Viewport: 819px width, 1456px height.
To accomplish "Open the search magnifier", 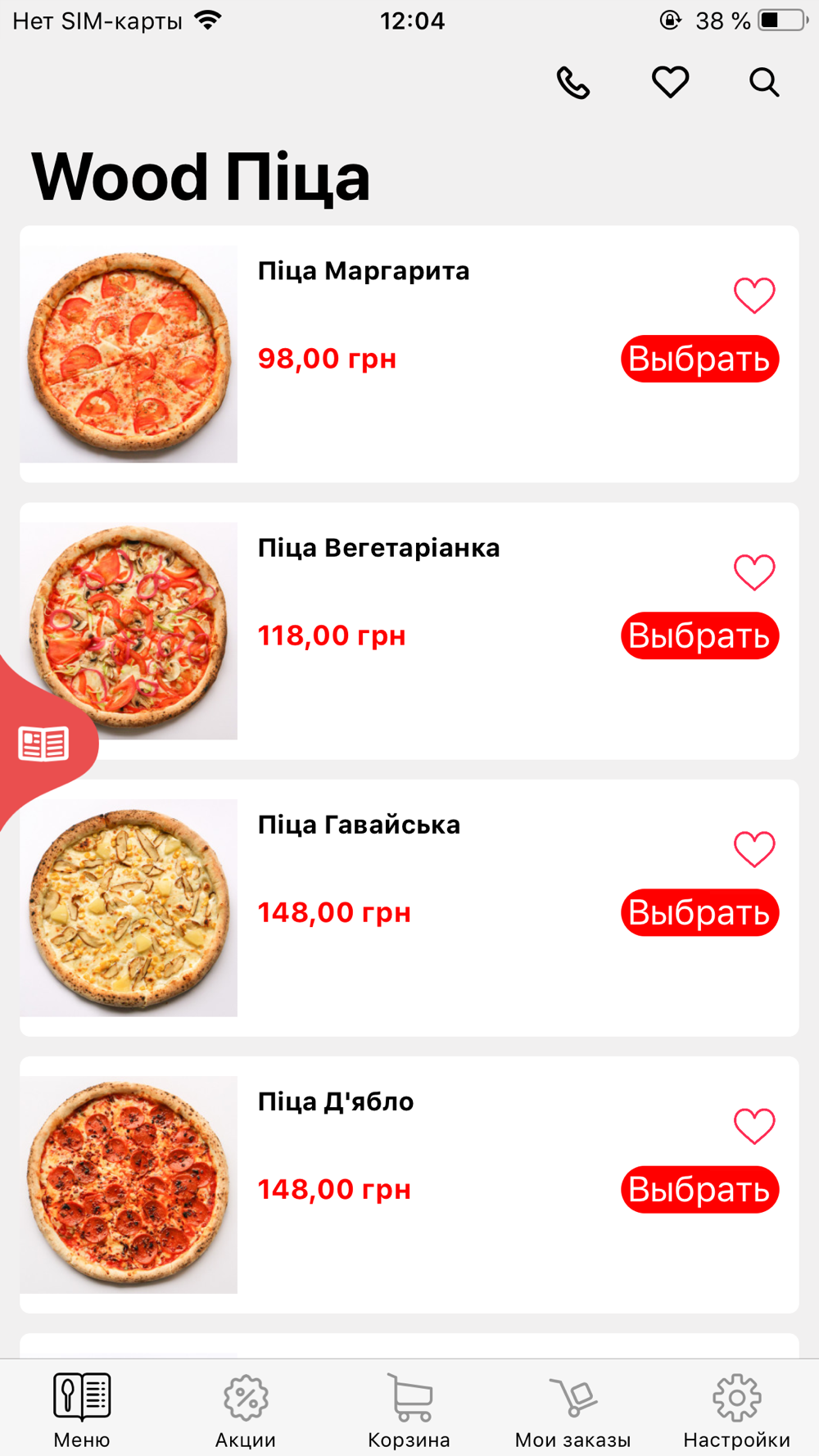I will pyautogui.click(x=764, y=83).
